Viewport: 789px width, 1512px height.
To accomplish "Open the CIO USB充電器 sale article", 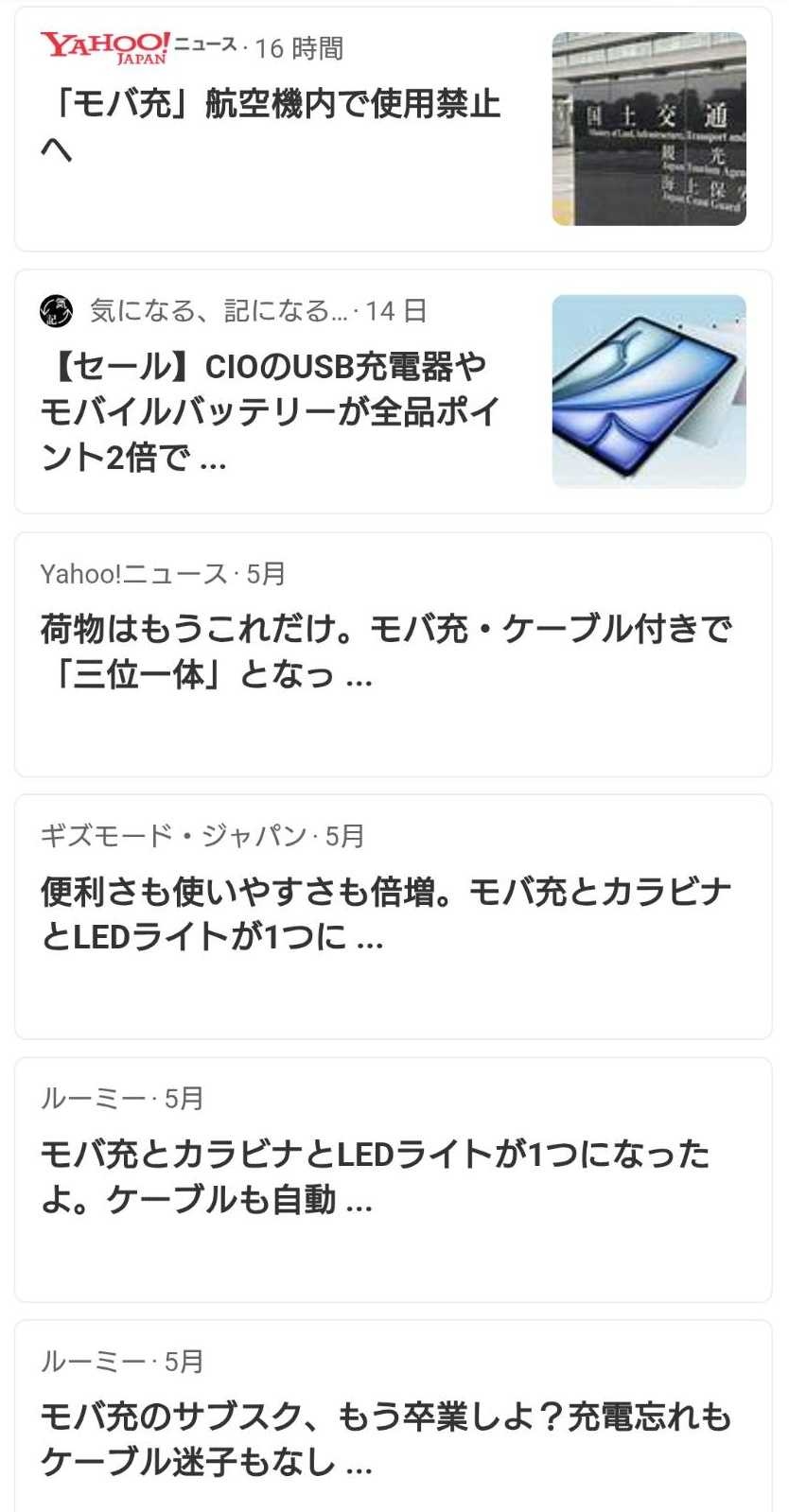I will pyautogui.click(x=271, y=411).
